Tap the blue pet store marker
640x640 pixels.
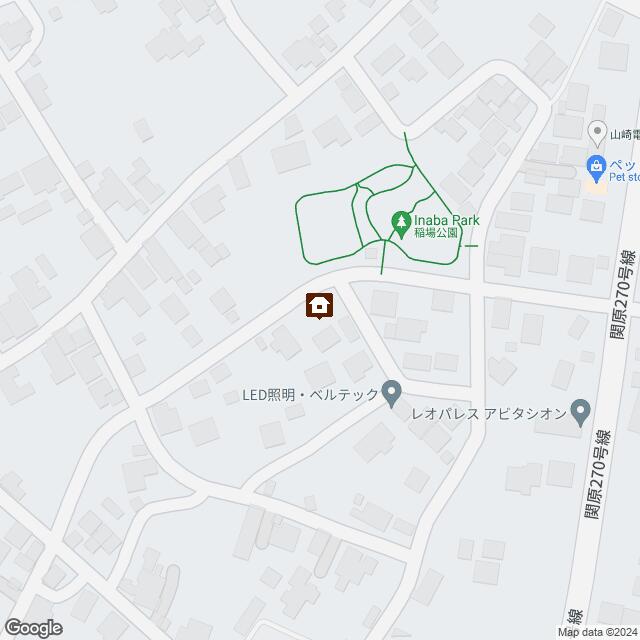[595, 165]
